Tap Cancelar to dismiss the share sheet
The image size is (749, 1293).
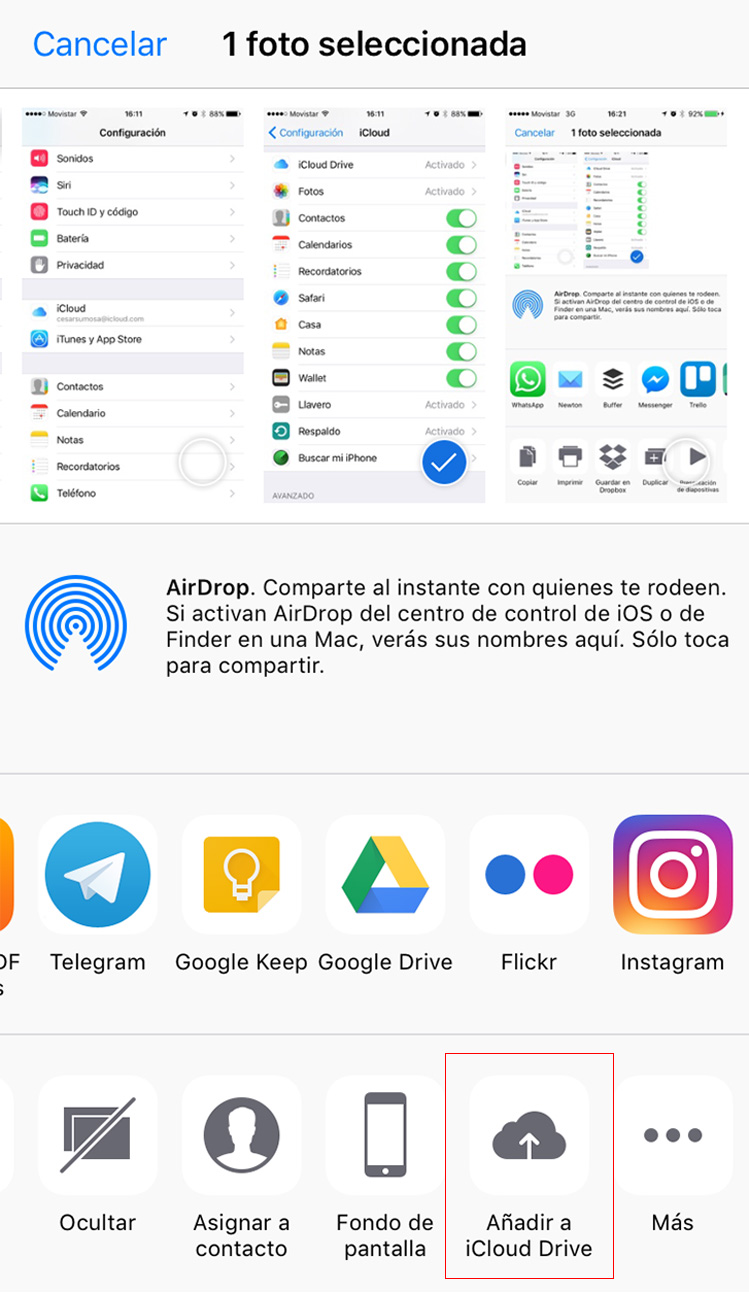click(99, 44)
